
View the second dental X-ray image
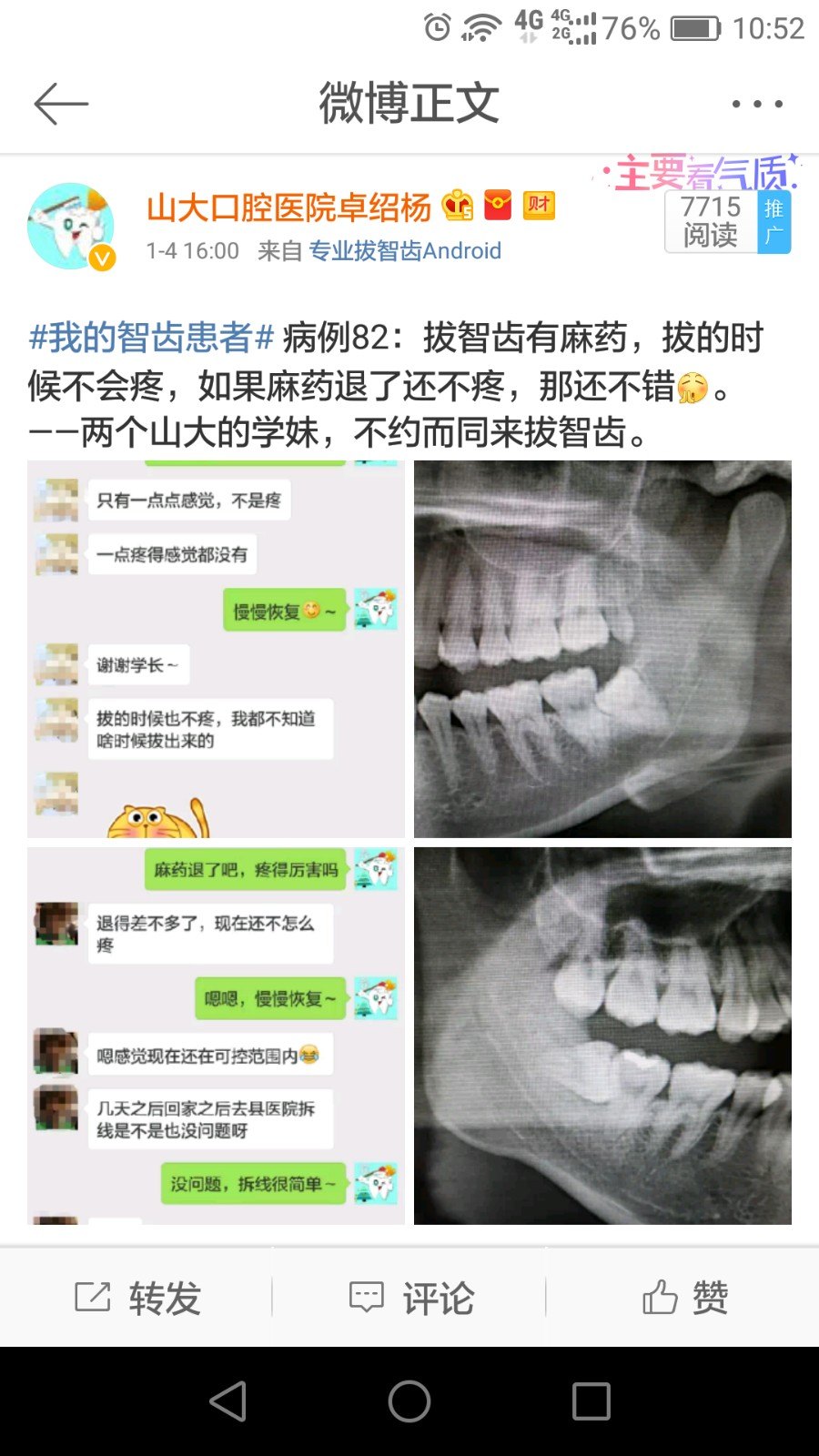click(602, 1036)
